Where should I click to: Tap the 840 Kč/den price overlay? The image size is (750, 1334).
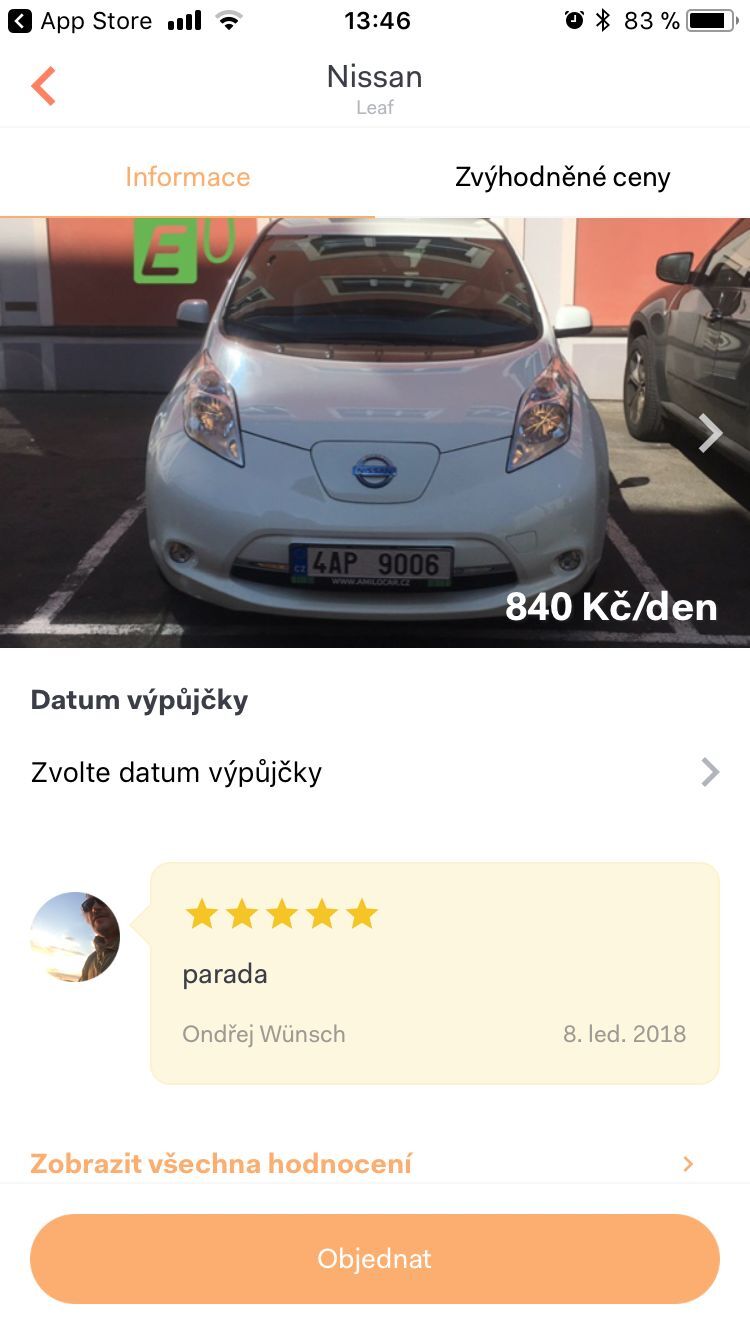coord(611,606)
